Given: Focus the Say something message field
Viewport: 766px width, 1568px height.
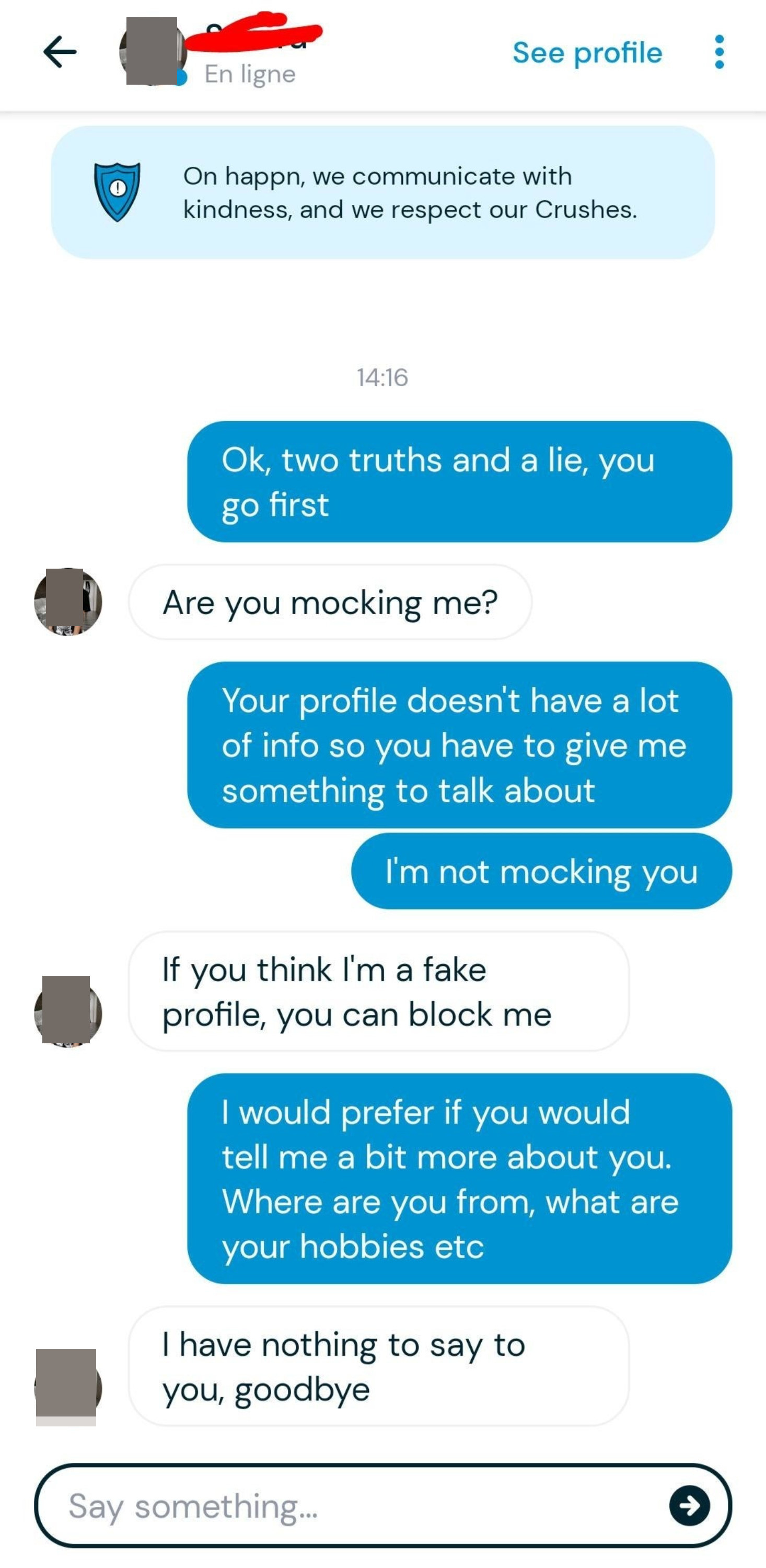Looking at the screenshot, I should pyautogui.click(x=353, y=1506).
